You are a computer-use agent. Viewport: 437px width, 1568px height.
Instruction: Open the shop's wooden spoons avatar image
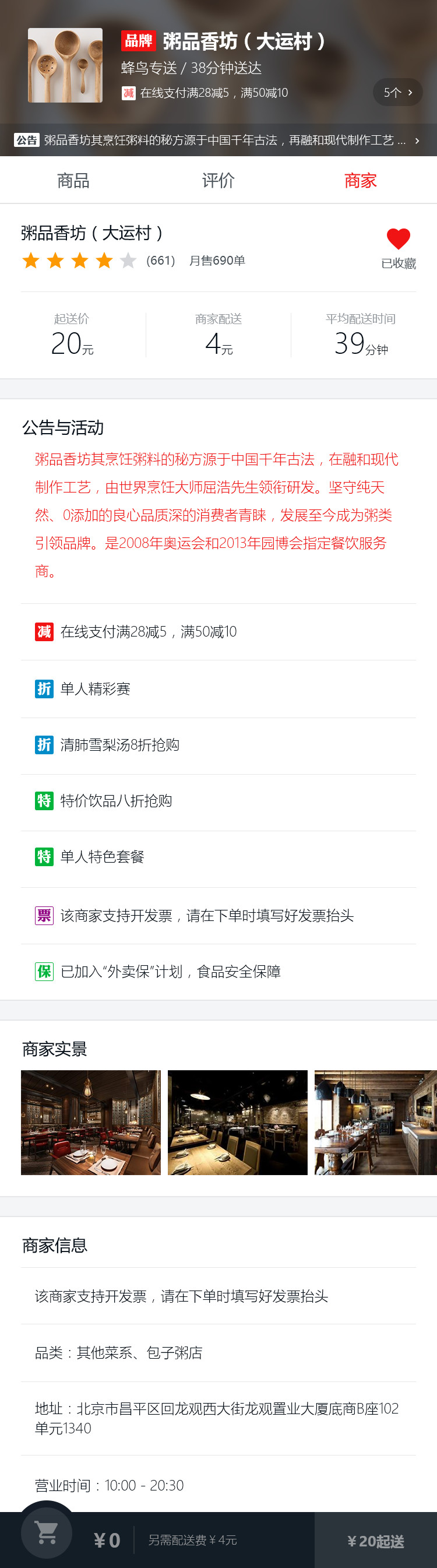coord(65,66)
